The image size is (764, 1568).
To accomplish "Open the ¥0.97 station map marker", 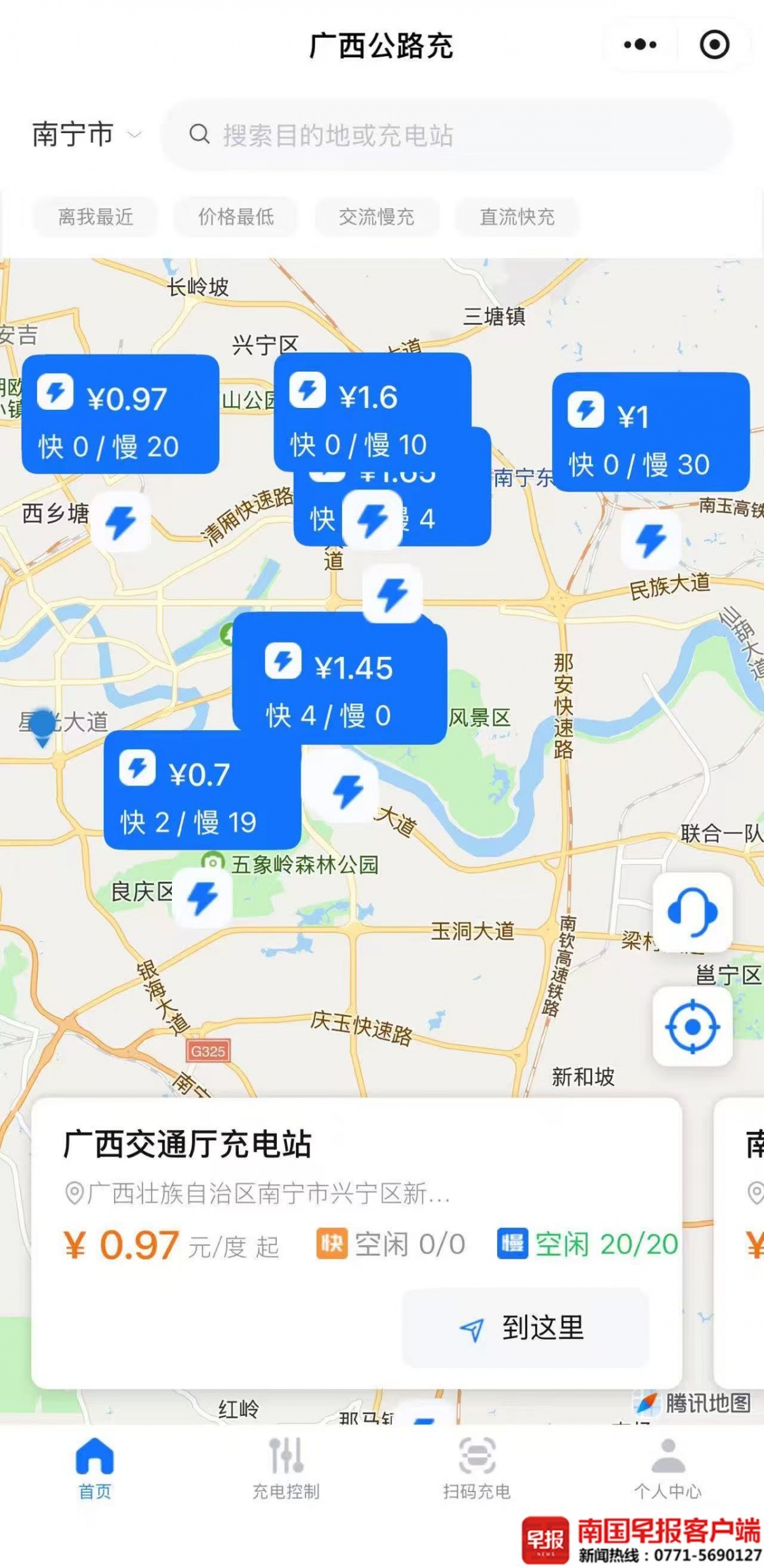I will coord(120,414).
